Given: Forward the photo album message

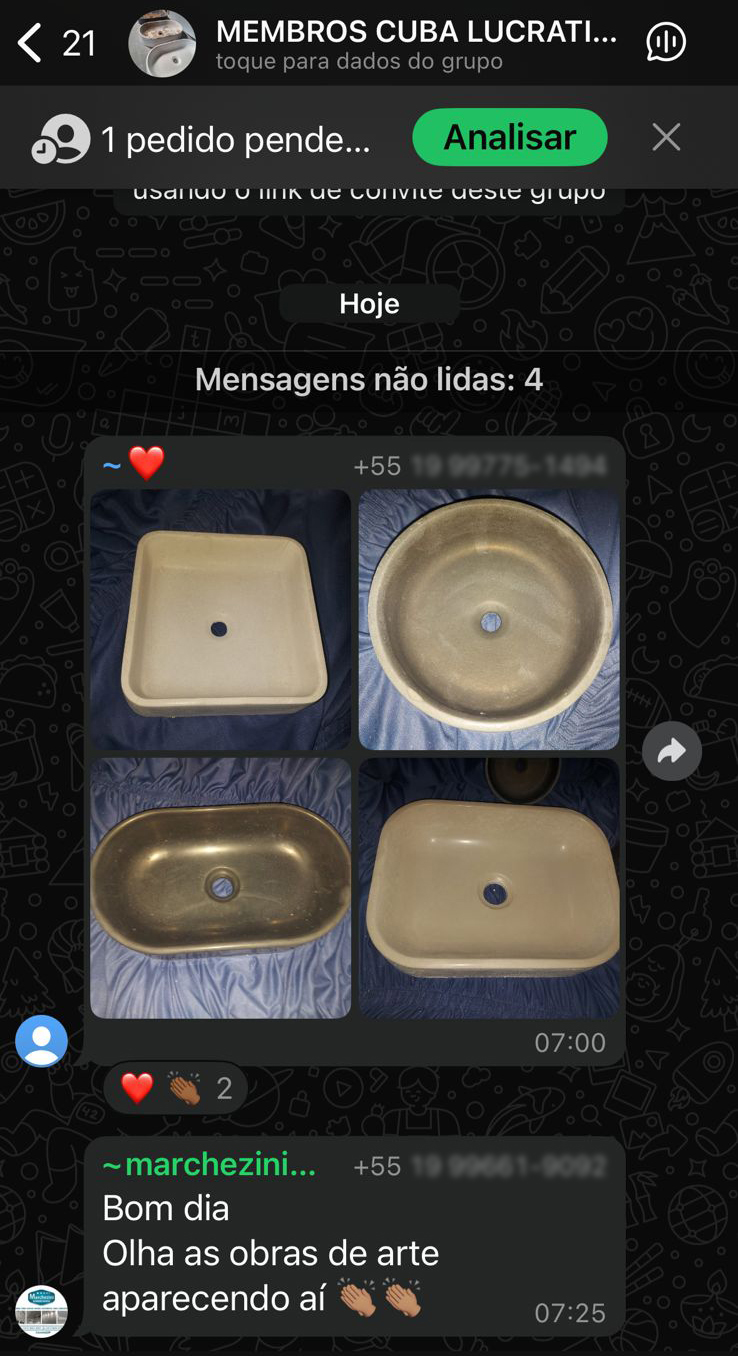Looking at the screenshot, I should coord(672,751).
